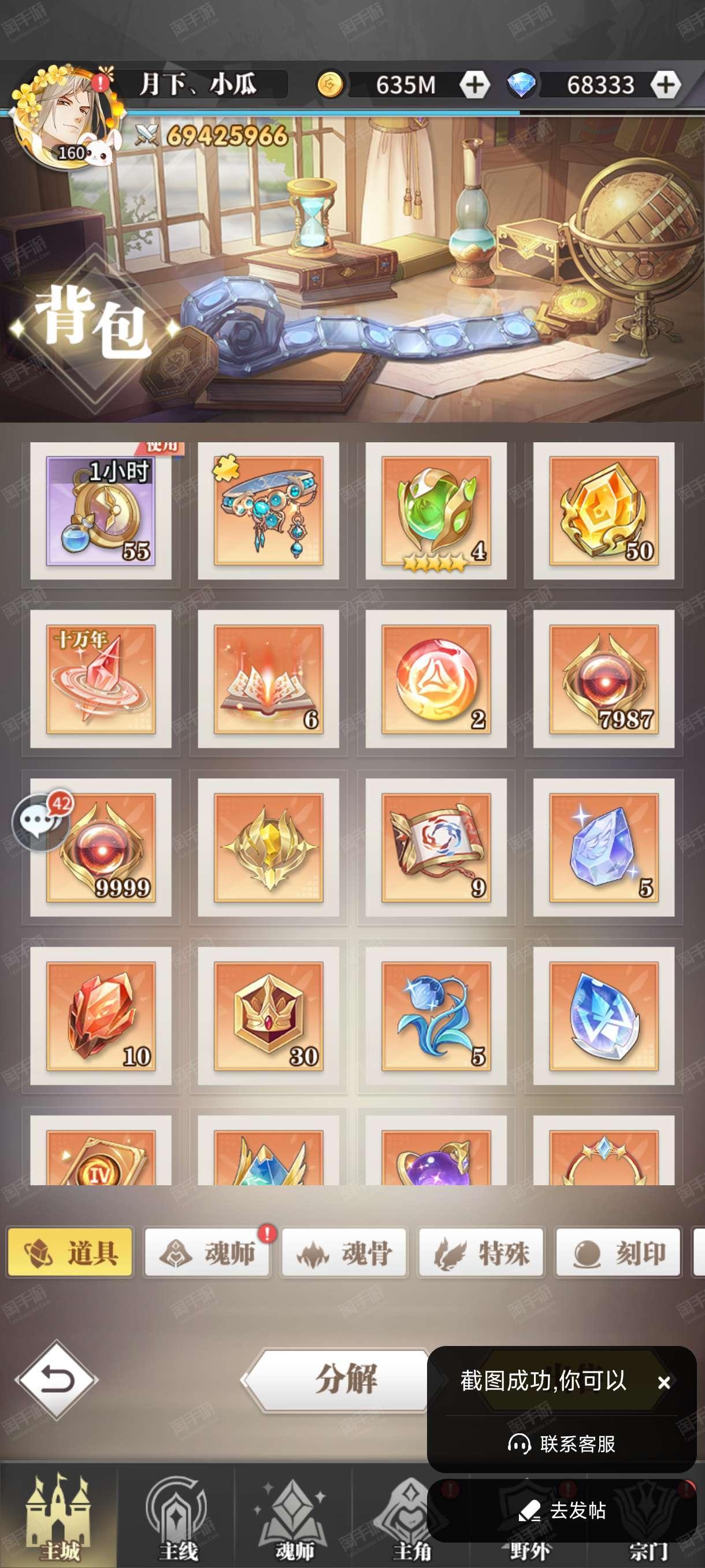Image resolution: width=705 pixels, height=1568 pixels.
Task: Tap 联系客服 in the popup
Action: click(562, 1444)
